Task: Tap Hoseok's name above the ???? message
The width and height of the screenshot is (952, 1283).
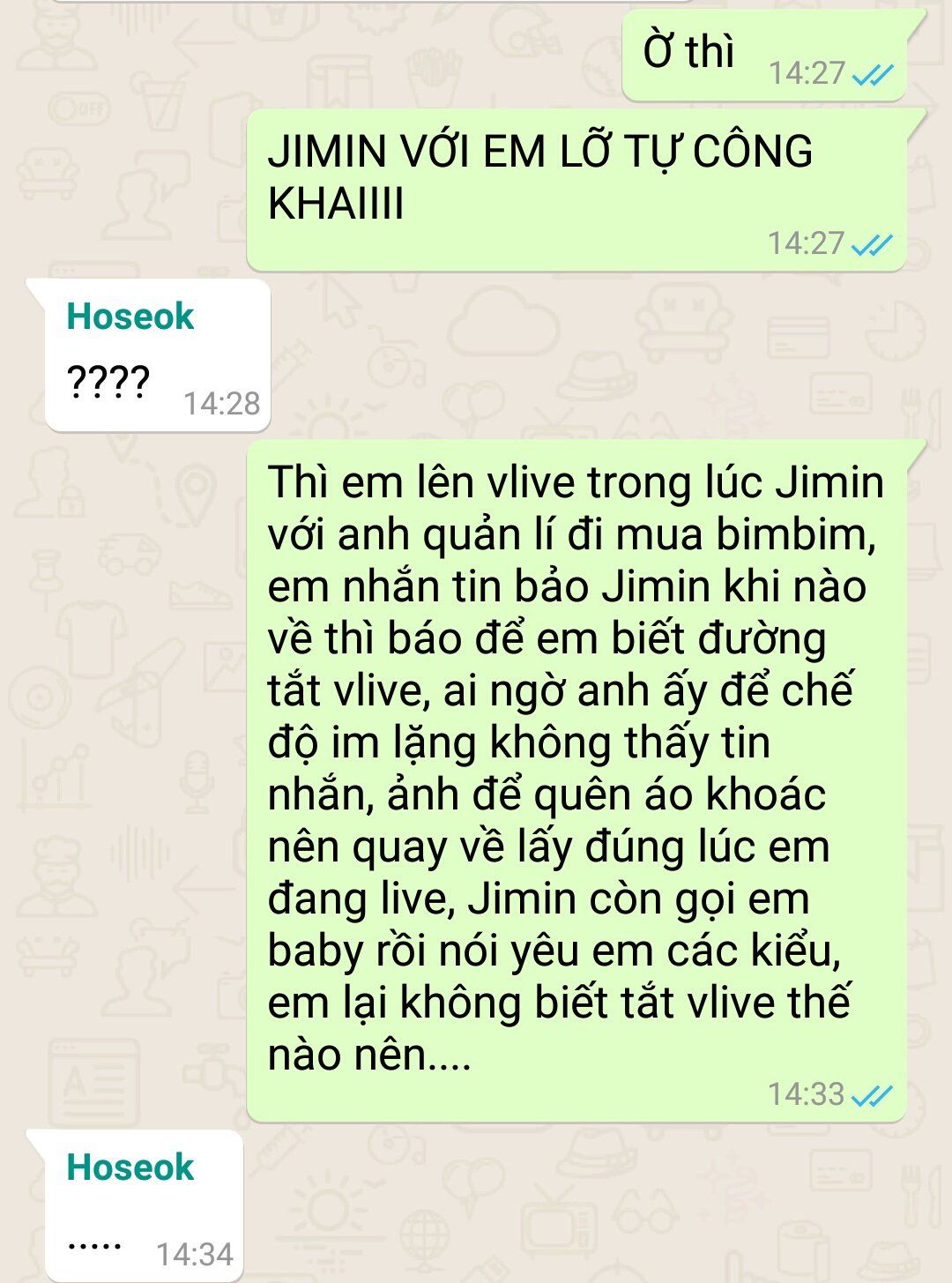Action: [130, 317]
